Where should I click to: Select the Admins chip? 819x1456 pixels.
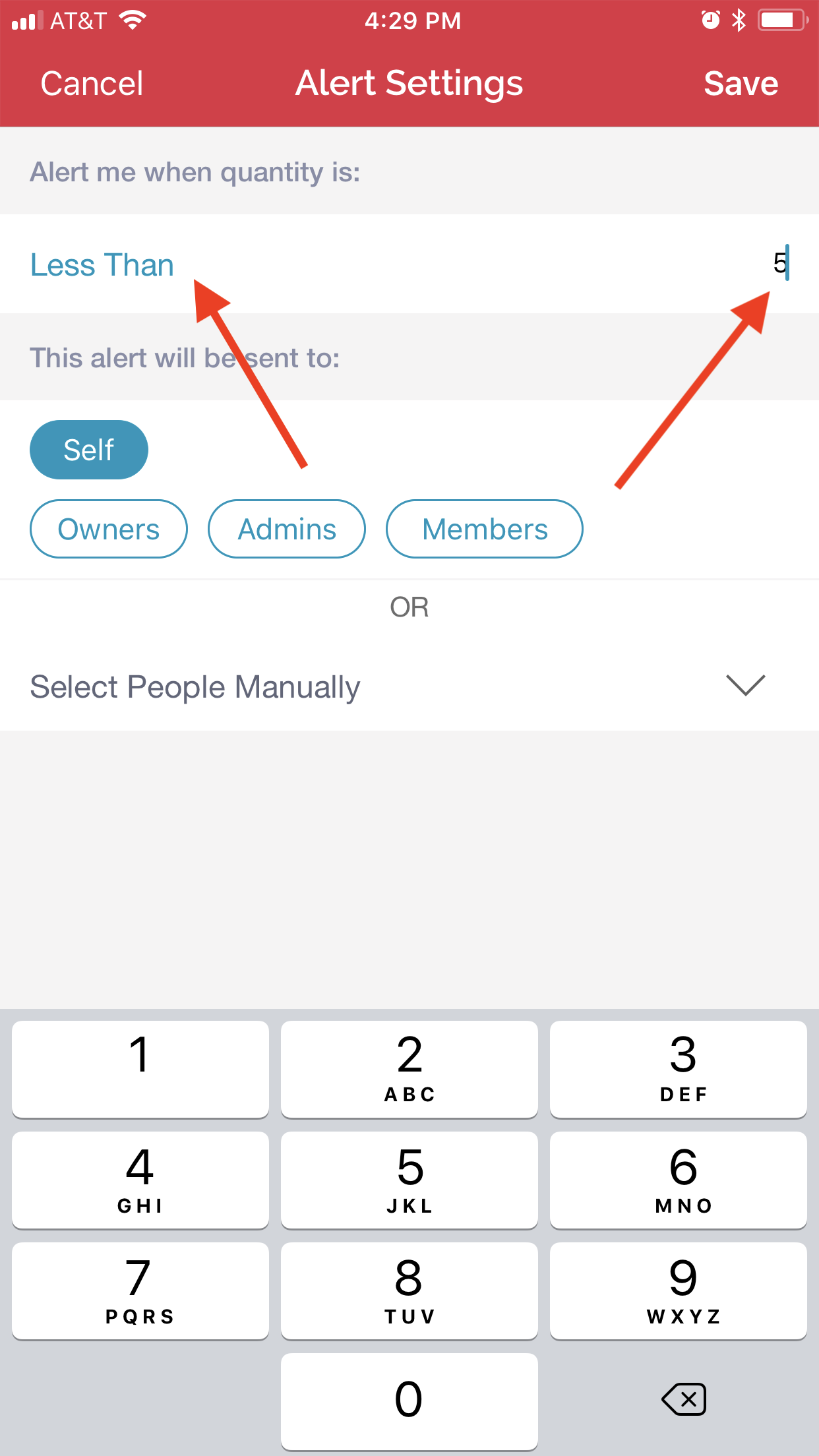point(287,529)
